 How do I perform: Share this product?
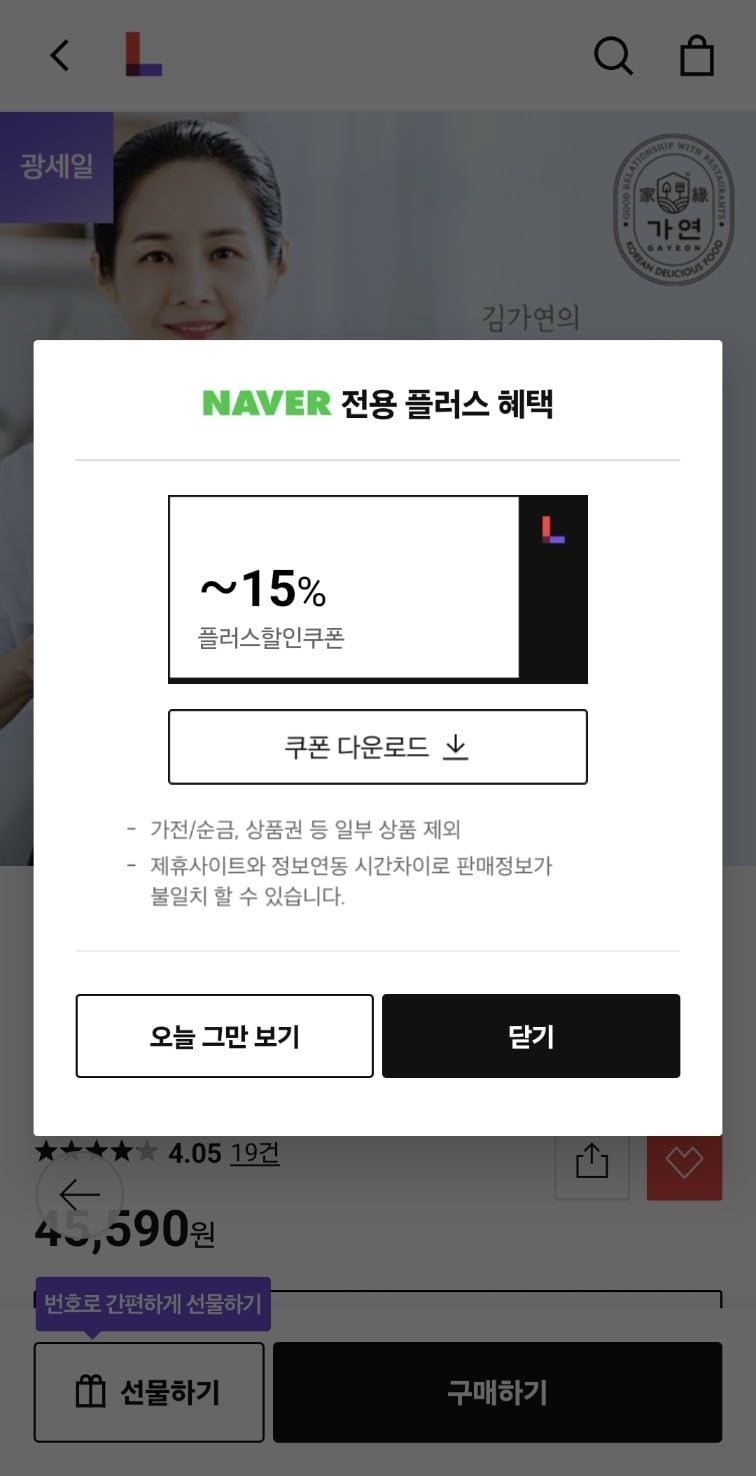592,1162
